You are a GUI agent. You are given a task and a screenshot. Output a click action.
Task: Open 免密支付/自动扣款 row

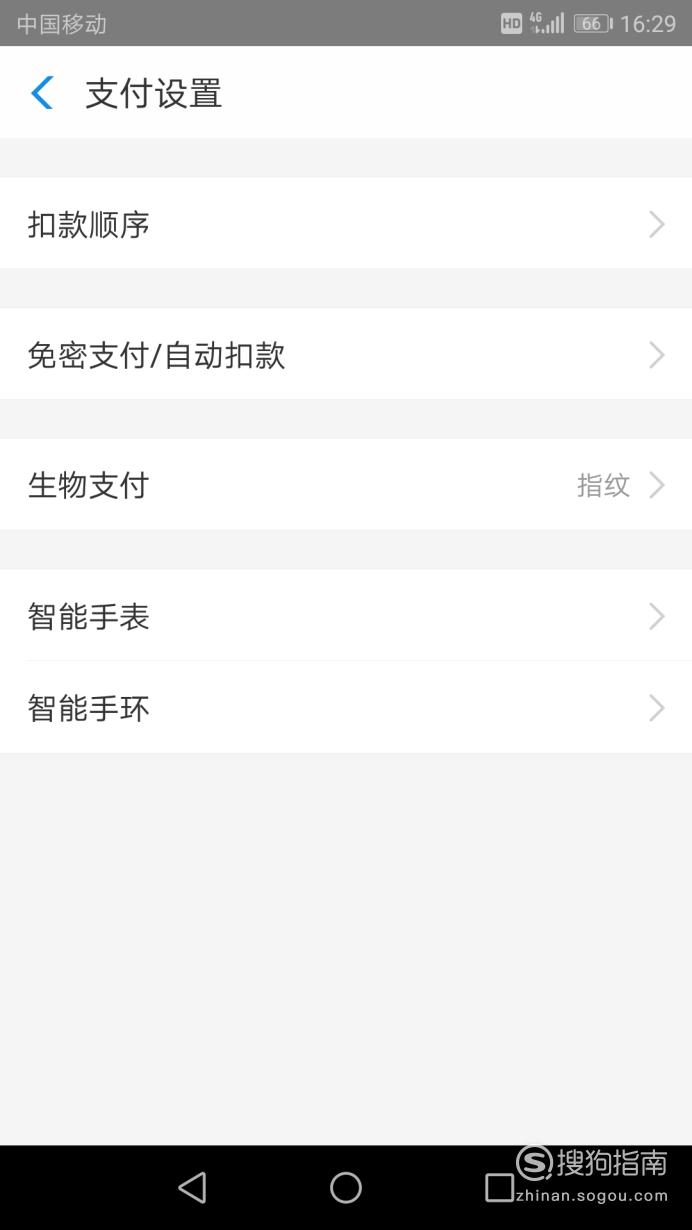346,355
